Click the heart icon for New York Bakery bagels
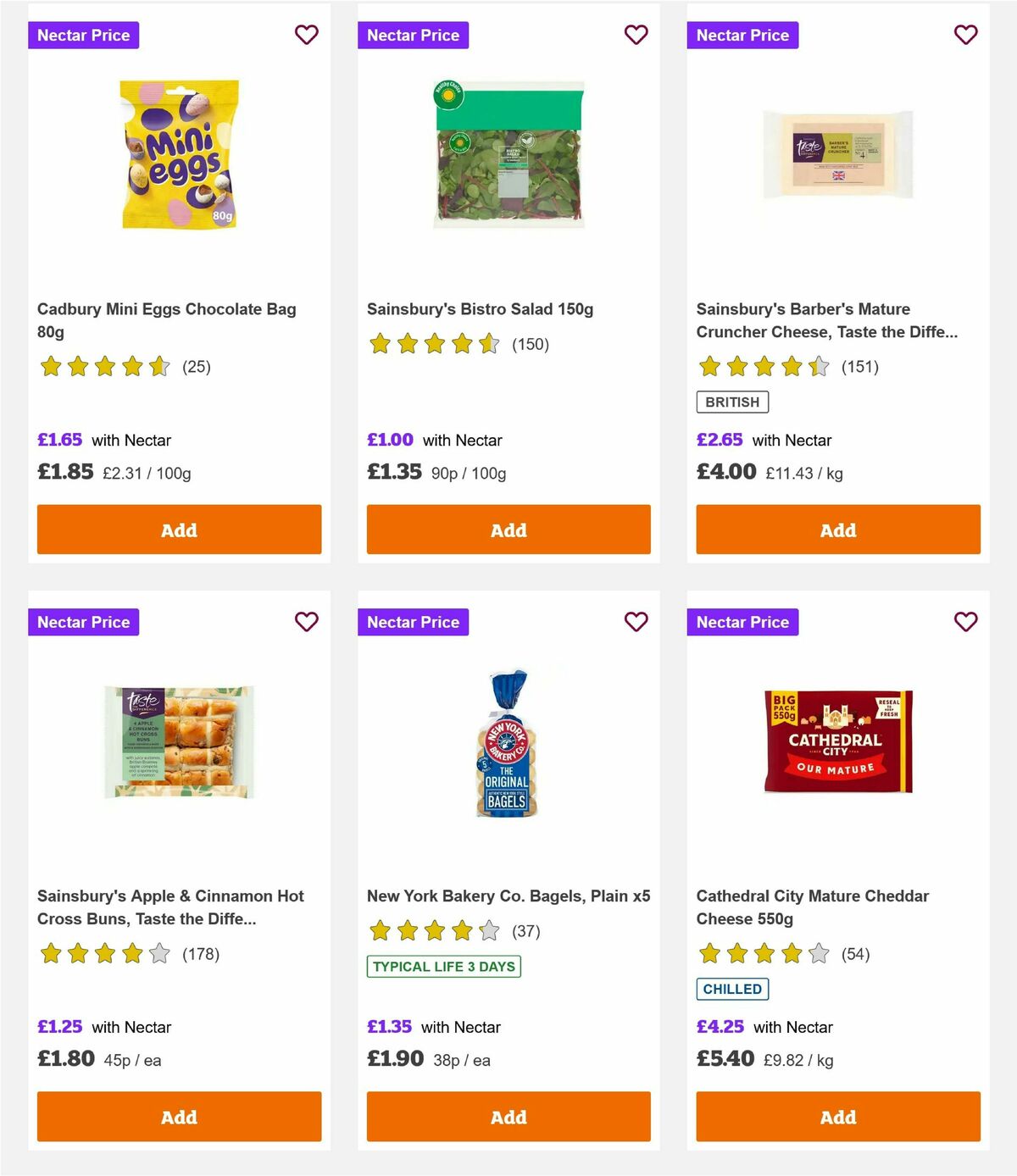 (636, 621)
